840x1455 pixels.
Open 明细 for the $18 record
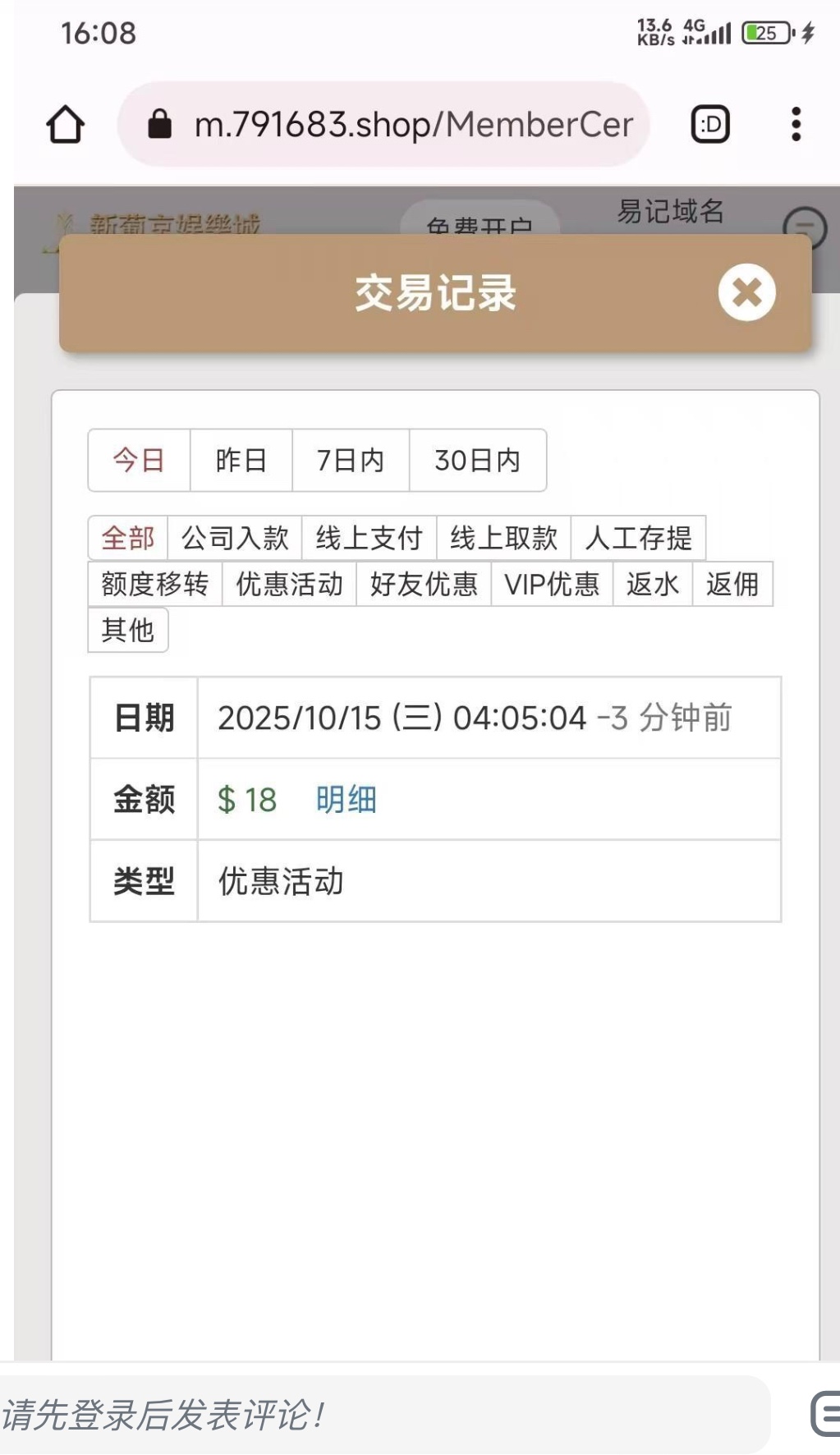(346, 800)
